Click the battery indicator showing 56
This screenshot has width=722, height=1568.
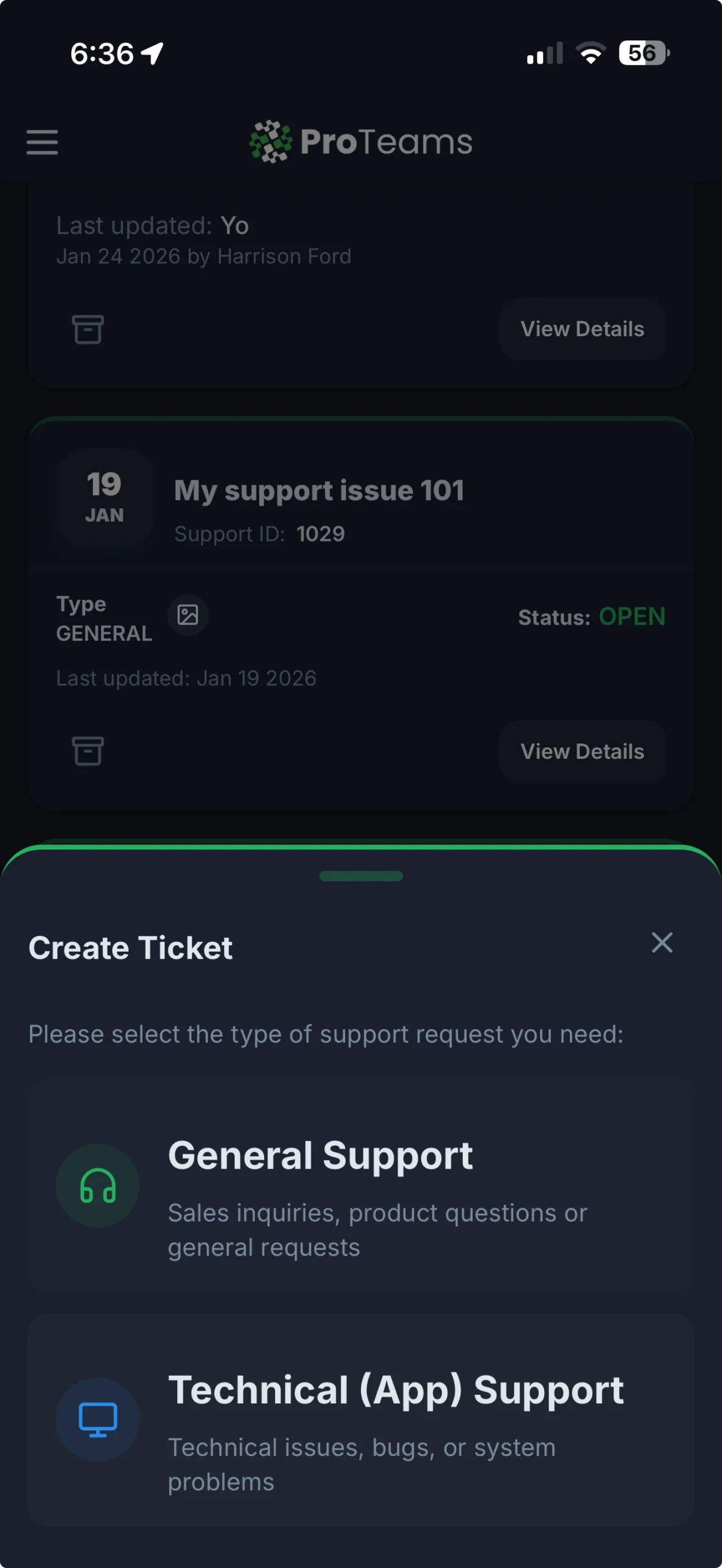coord(641,54)
